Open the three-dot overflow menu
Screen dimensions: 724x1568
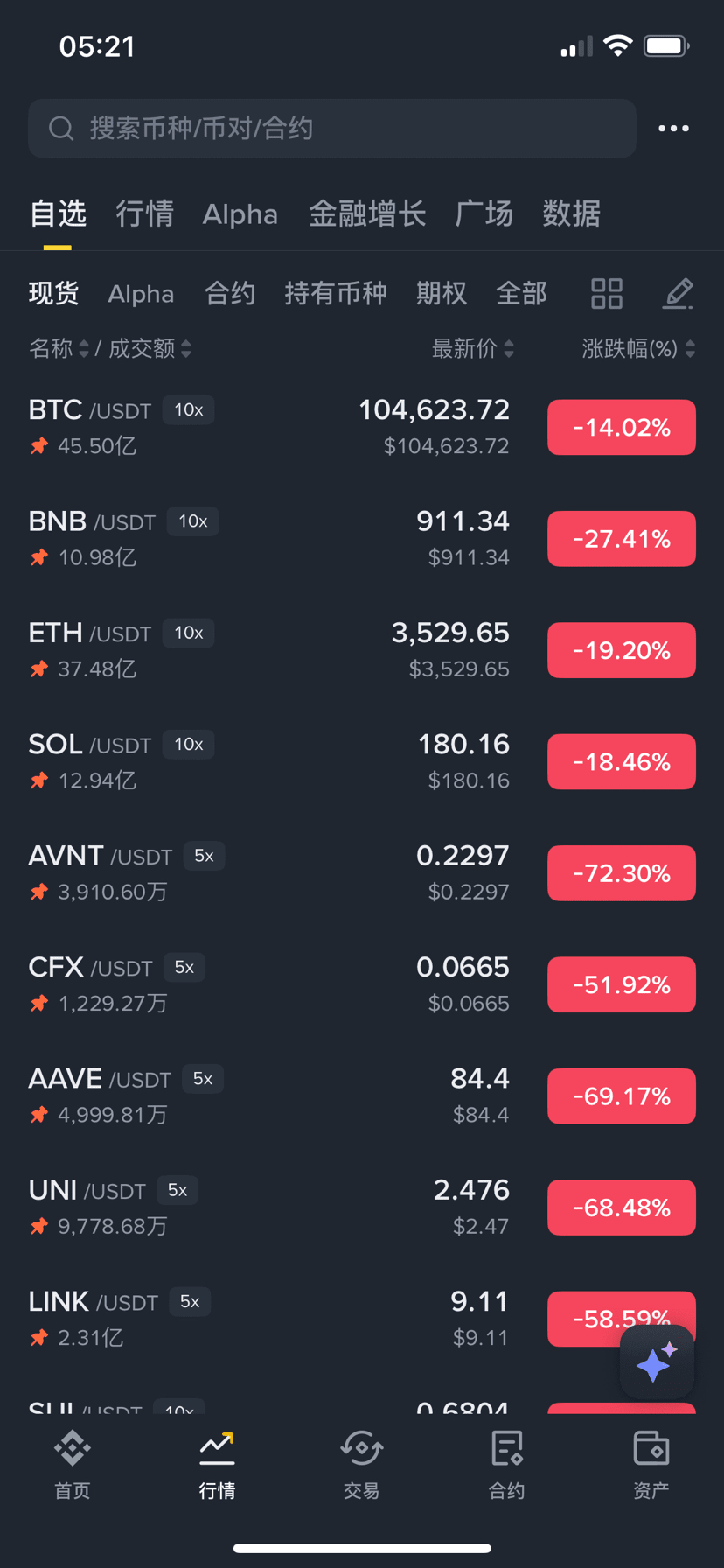click(673, 129)
